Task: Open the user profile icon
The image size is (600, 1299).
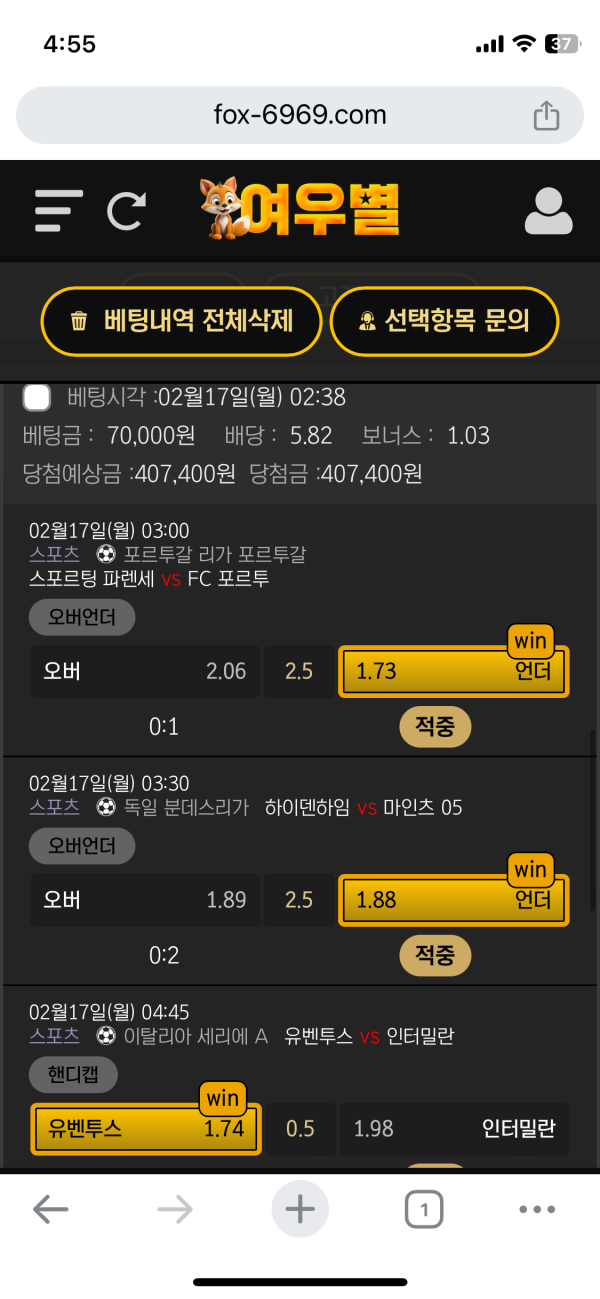Action: [548, 211]
